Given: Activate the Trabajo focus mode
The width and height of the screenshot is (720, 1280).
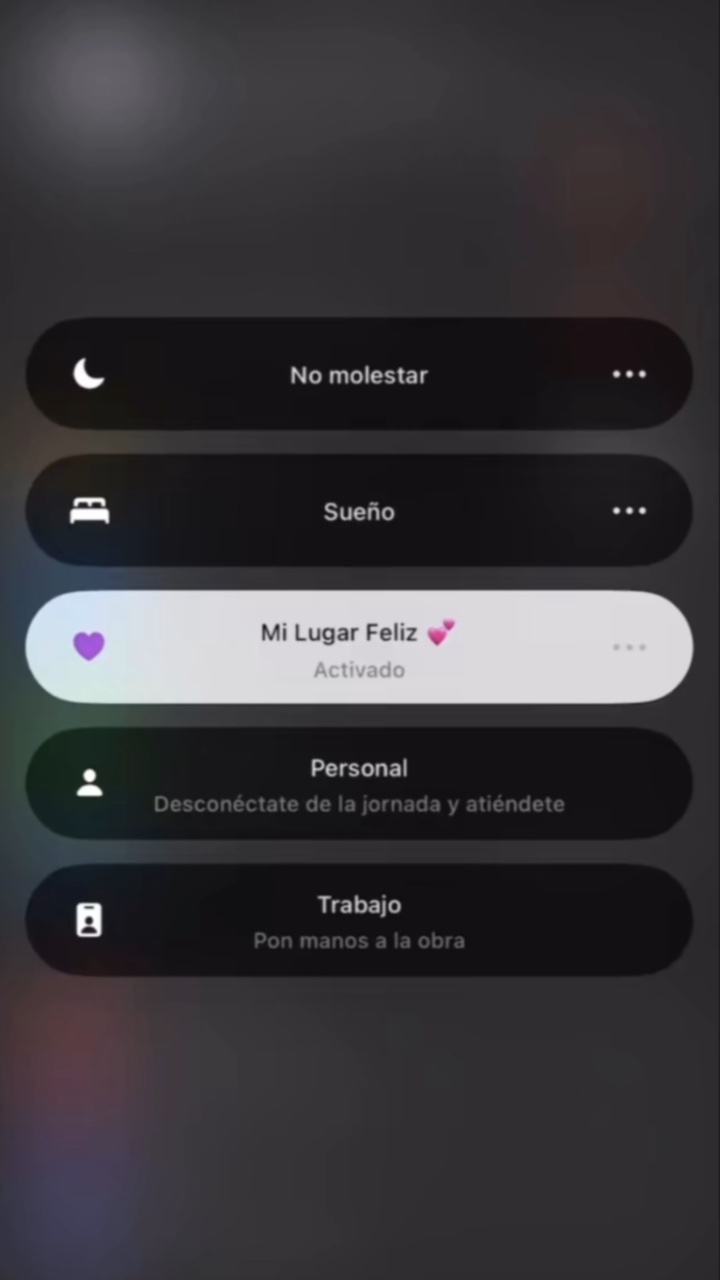Looking at the screenshot, I should (358, 920).
